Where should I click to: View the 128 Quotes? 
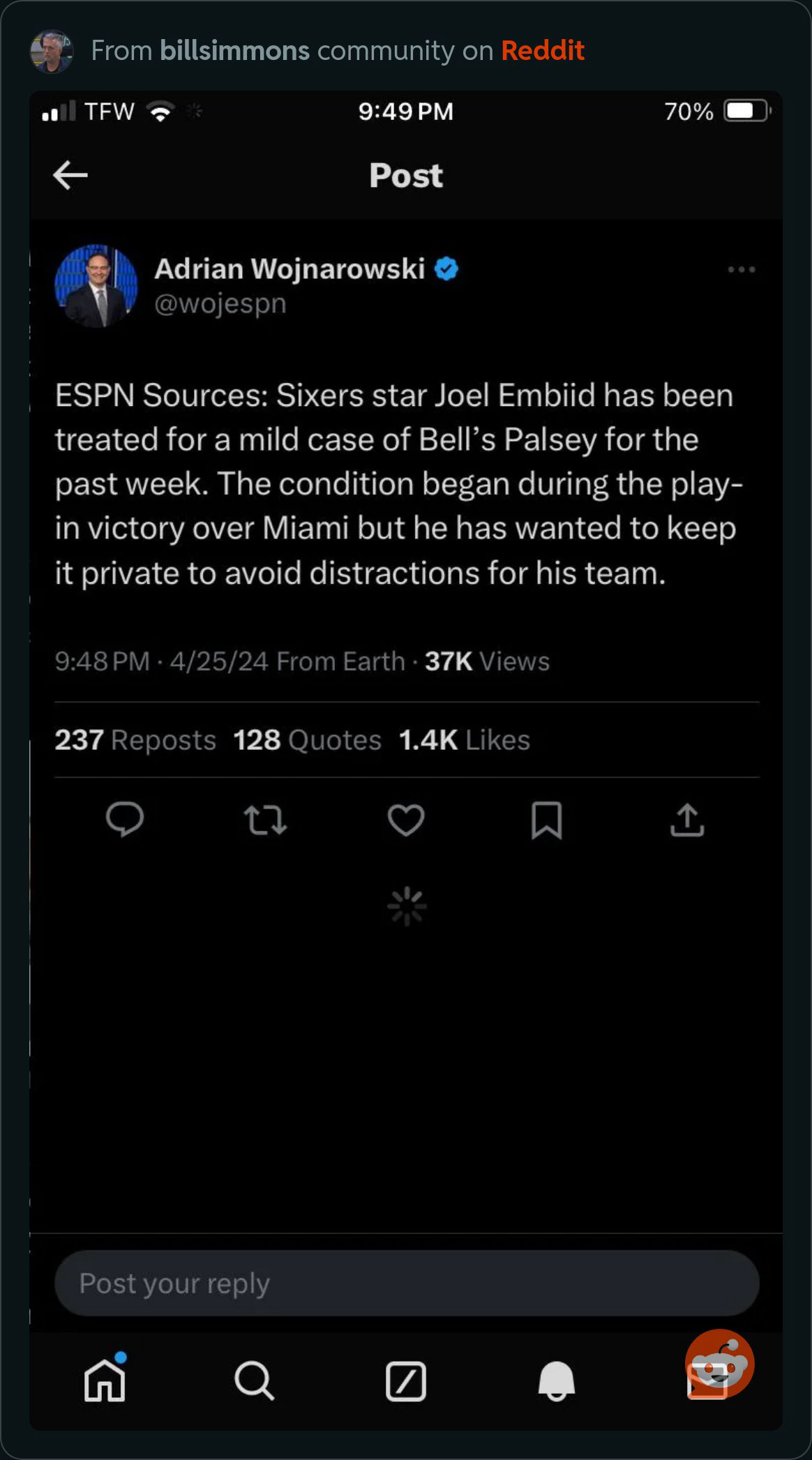click(307, 739)
